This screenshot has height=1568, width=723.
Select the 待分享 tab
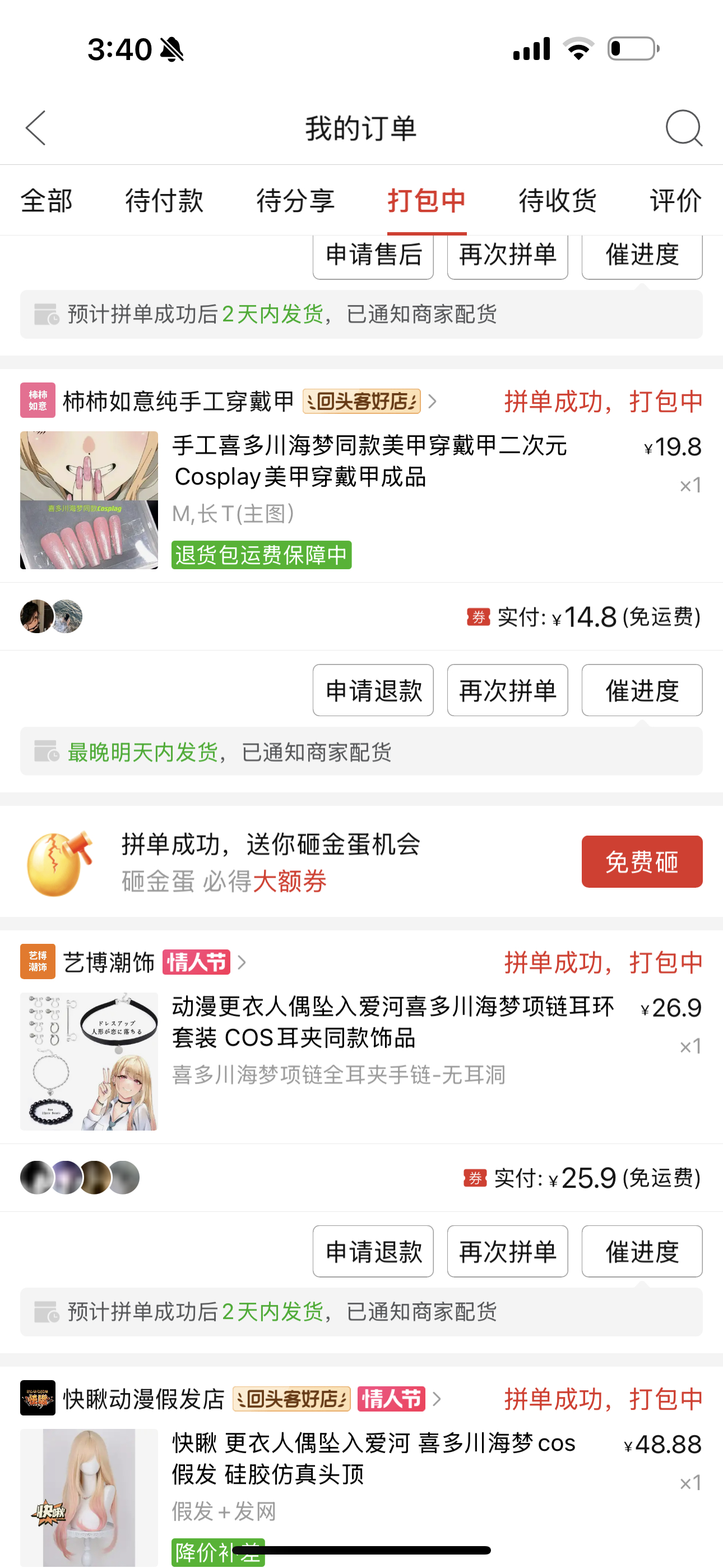pos(296,200)
